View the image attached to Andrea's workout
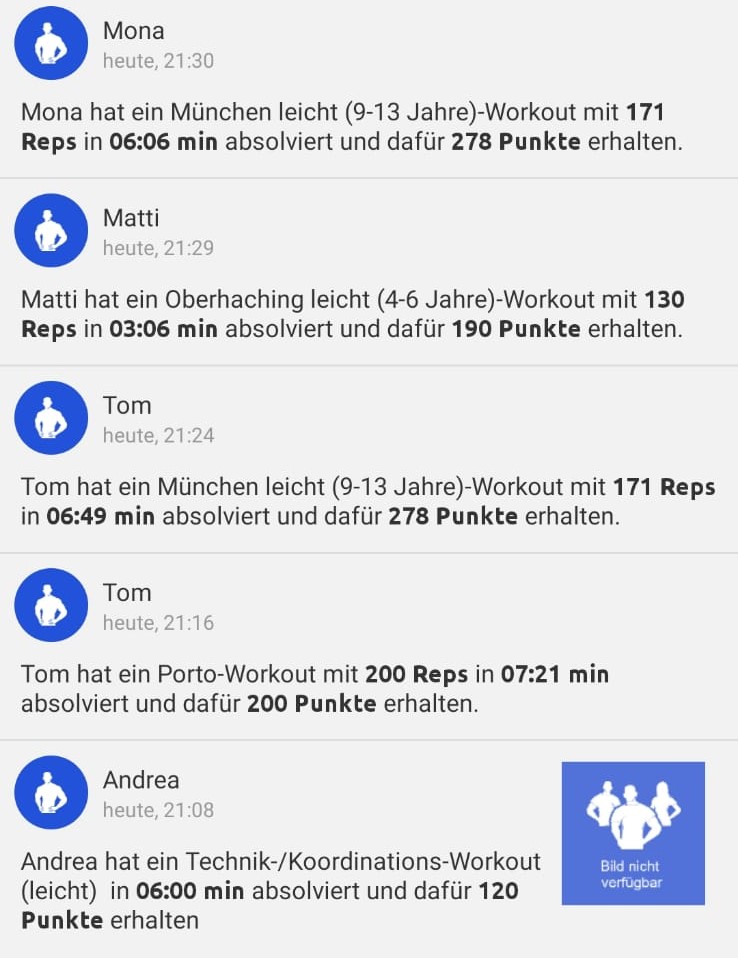Viewport: 738px width, 958px height. [x=632, y=833]
